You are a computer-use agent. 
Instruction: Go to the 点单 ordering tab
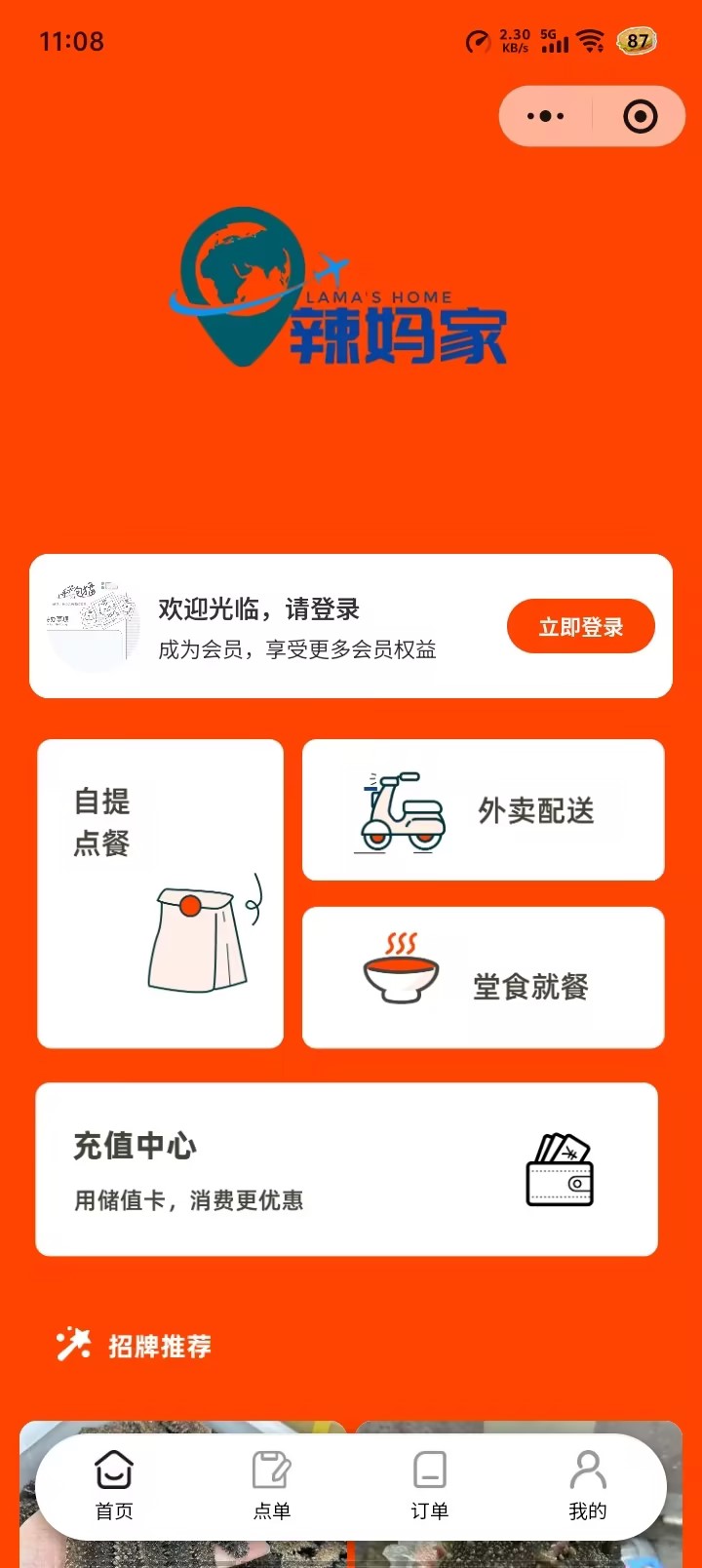point(272,1485)
